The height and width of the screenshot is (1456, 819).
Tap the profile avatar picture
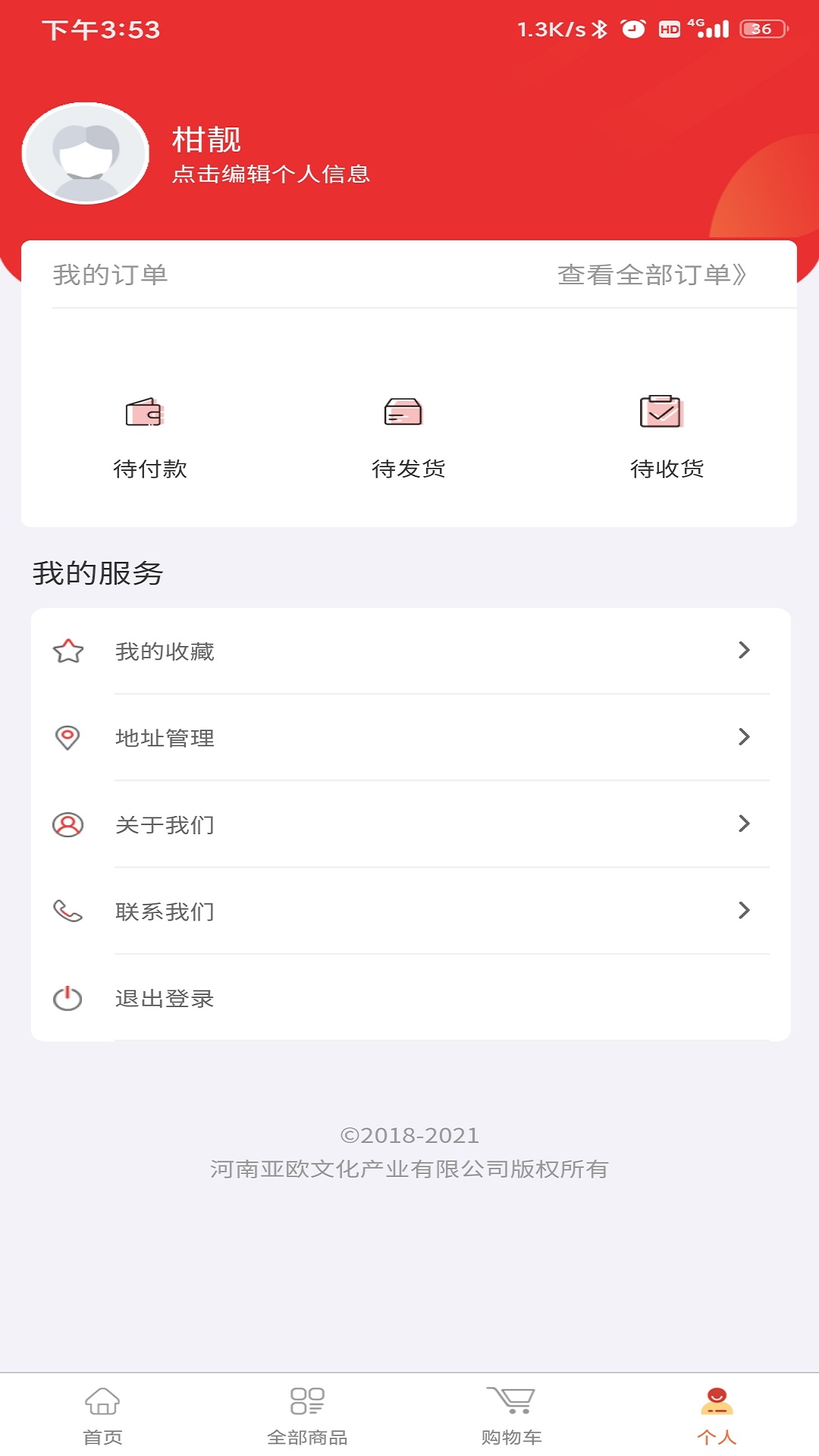point(86,153)
